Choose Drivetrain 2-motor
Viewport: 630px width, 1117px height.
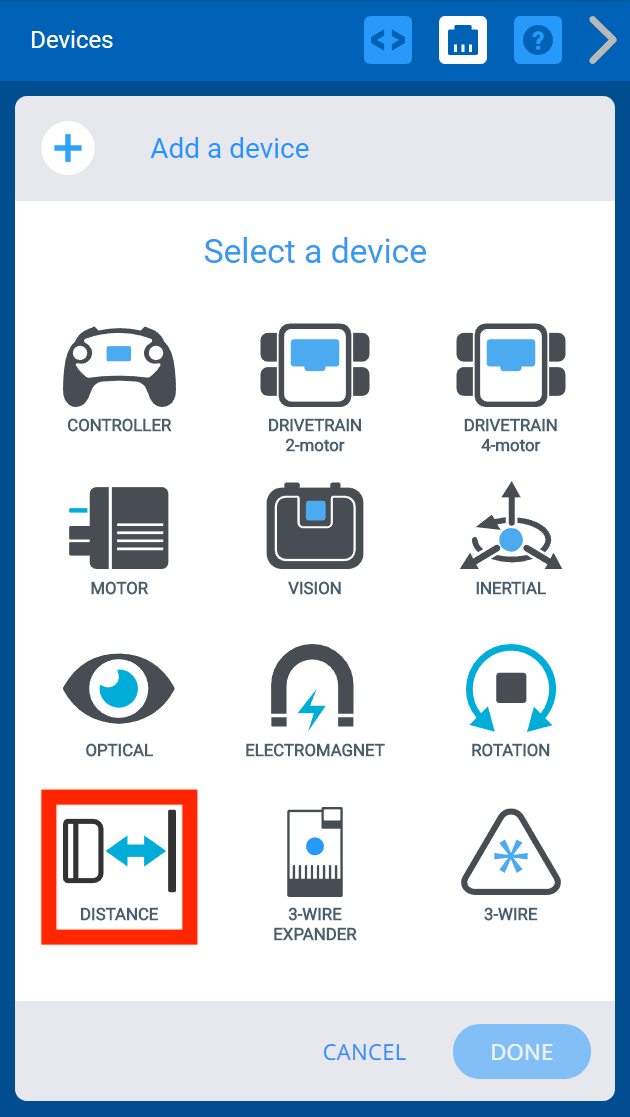[315, 386]
